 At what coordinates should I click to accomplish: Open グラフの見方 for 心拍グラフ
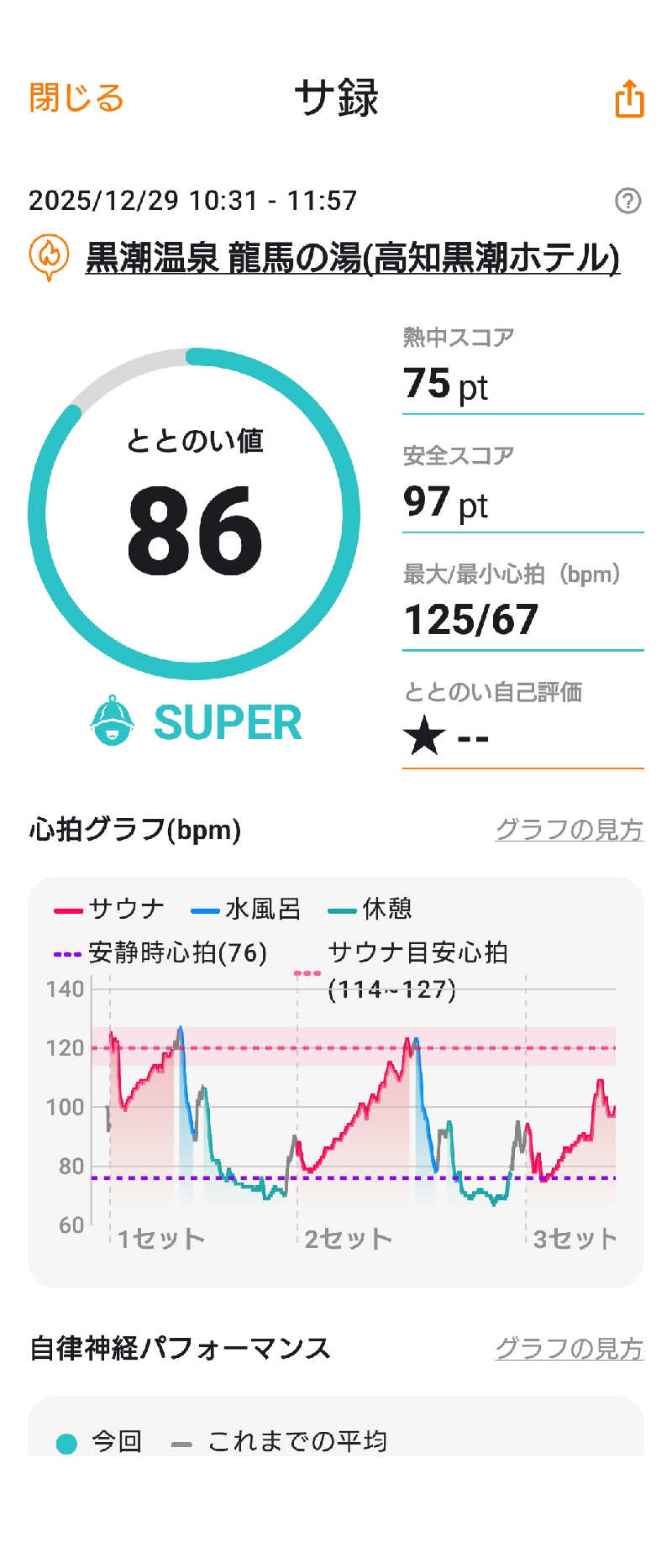click(x=569, y=830)
